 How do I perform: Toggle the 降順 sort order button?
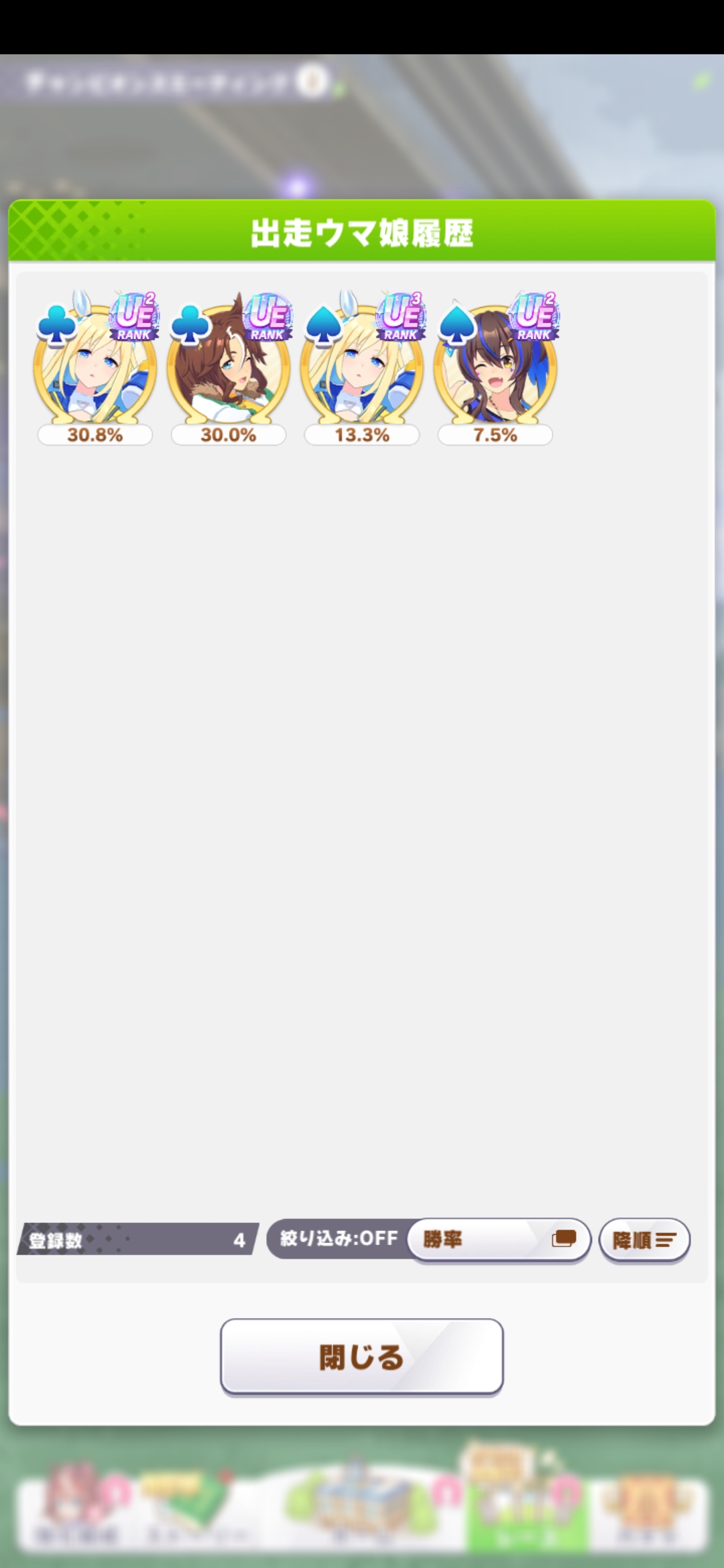(644, 1240)
